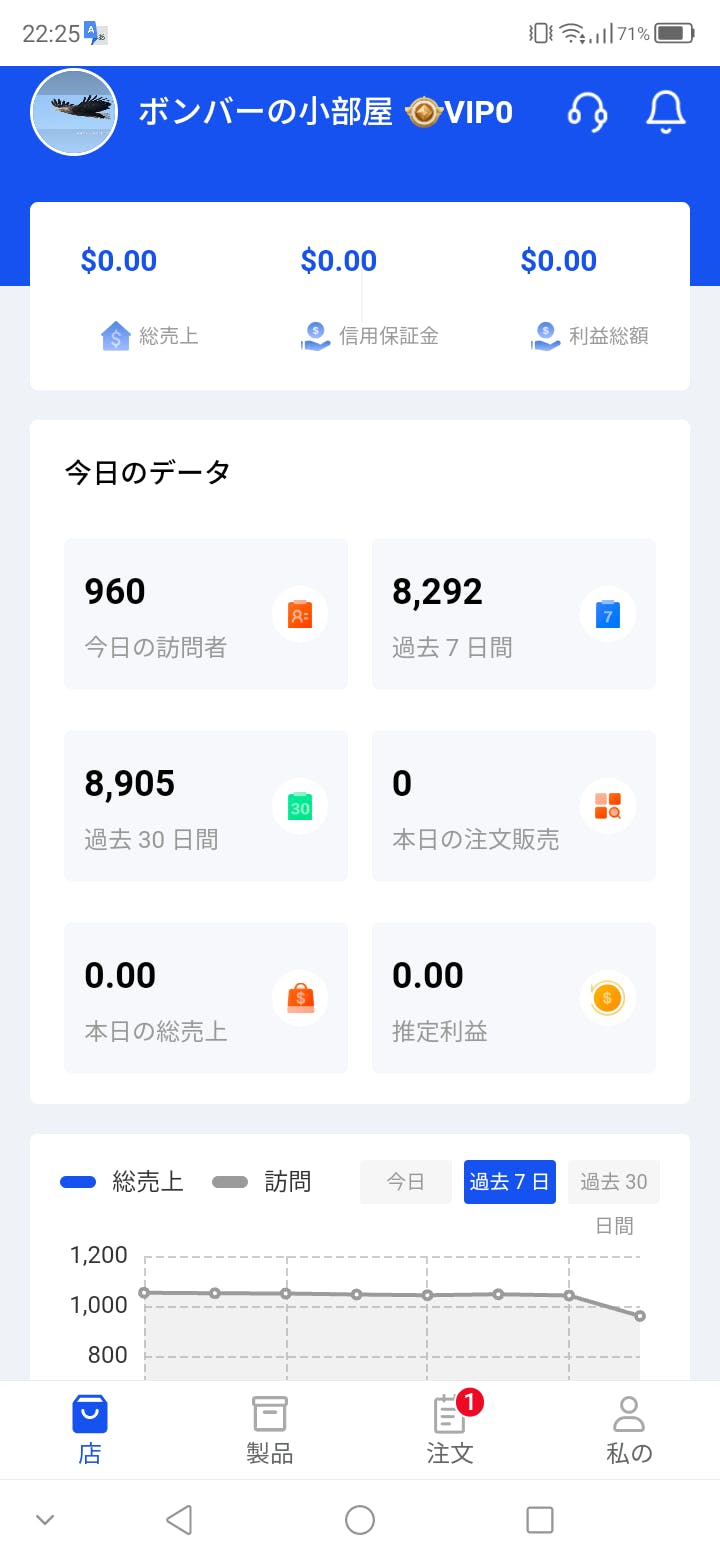Viewport: 720px width, 1560px height.
Task: Switch chart to 今日 range
Action: tap(406, 1182)
